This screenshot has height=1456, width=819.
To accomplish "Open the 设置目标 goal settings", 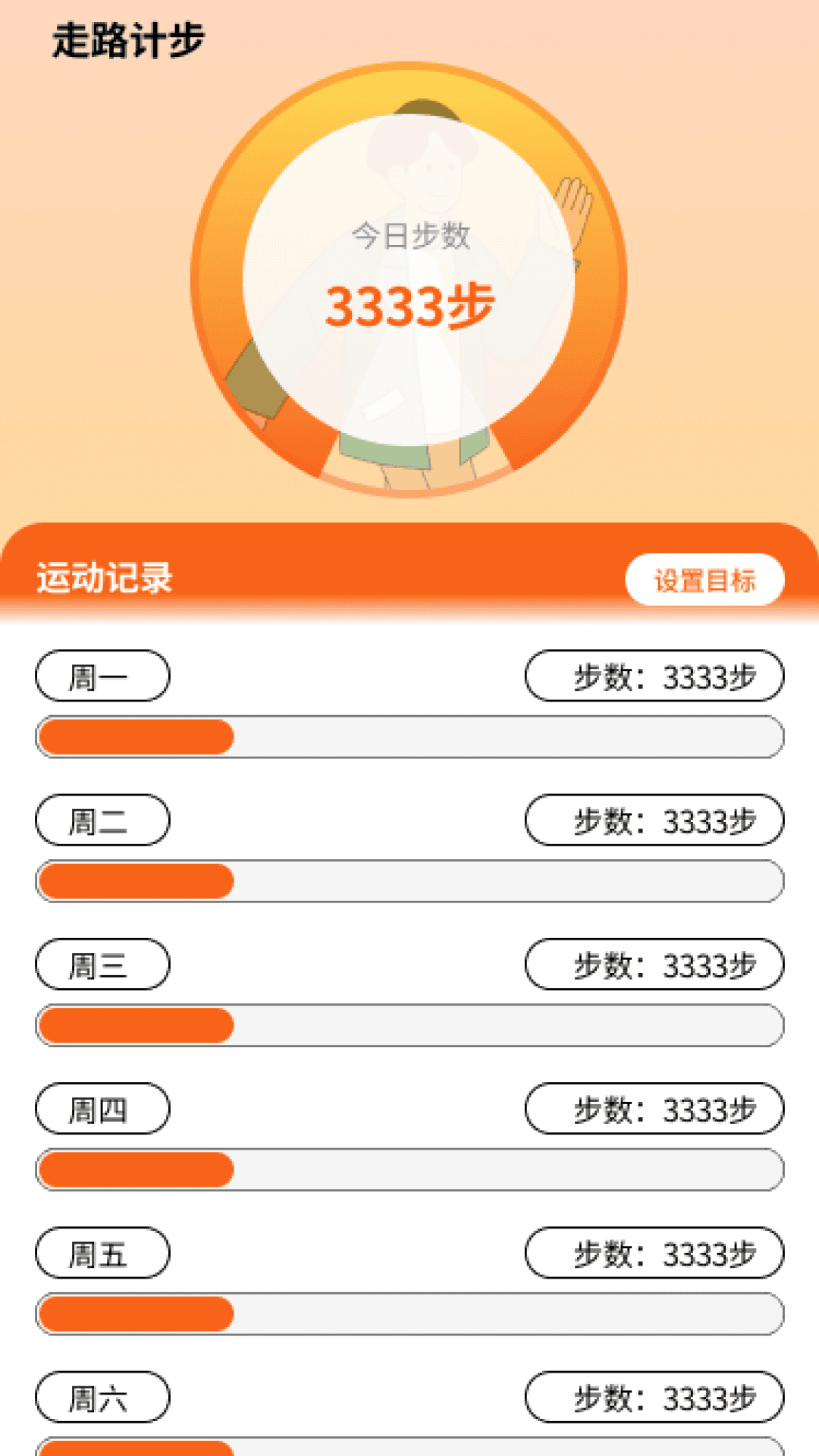I will [x=704, y=579].
